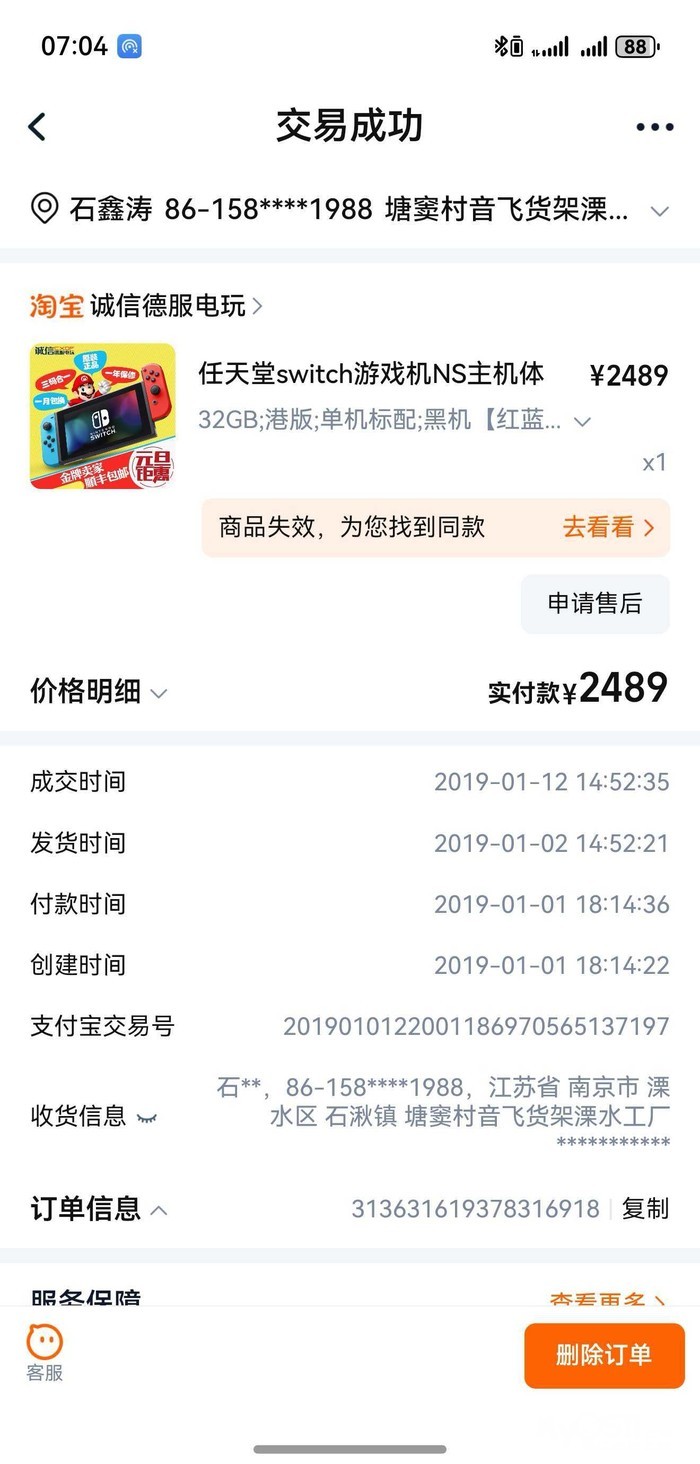The width and height of the screenshot is (700, 1464).
Task: Delete this order with 删除订单
Action: (604, 1355)
